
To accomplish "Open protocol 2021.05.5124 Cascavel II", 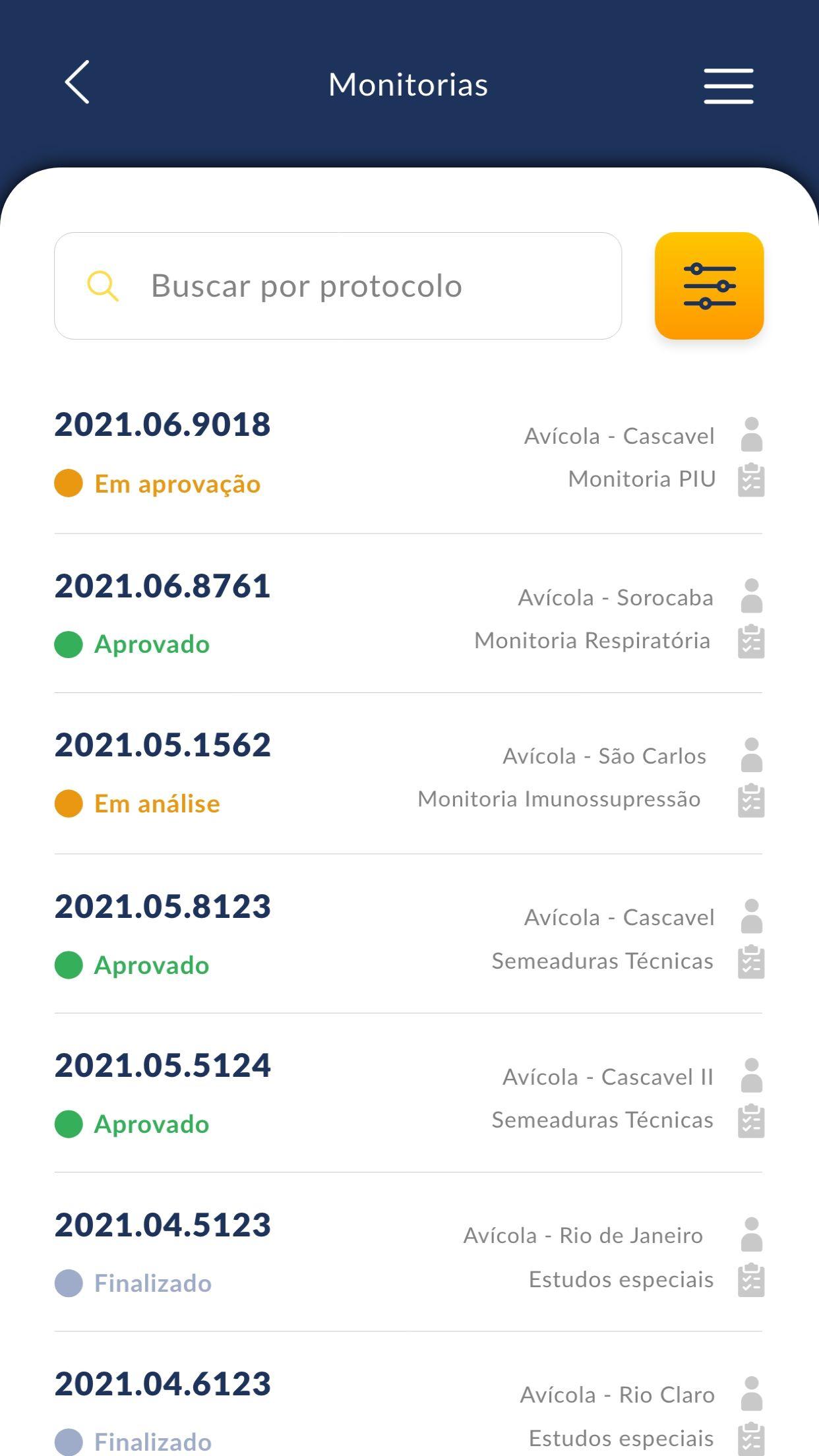I will pos(408,1094).
